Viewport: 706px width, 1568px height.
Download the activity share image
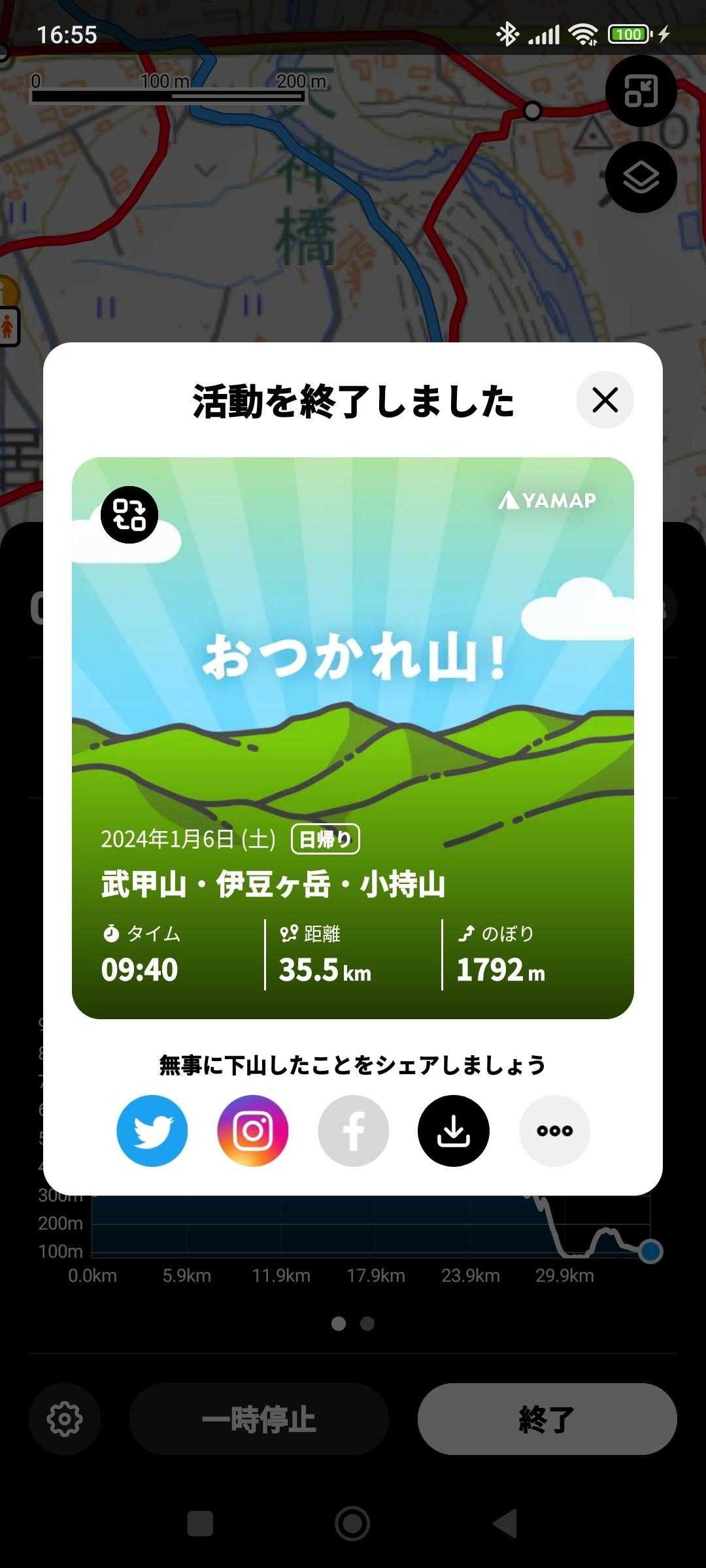454,1131
